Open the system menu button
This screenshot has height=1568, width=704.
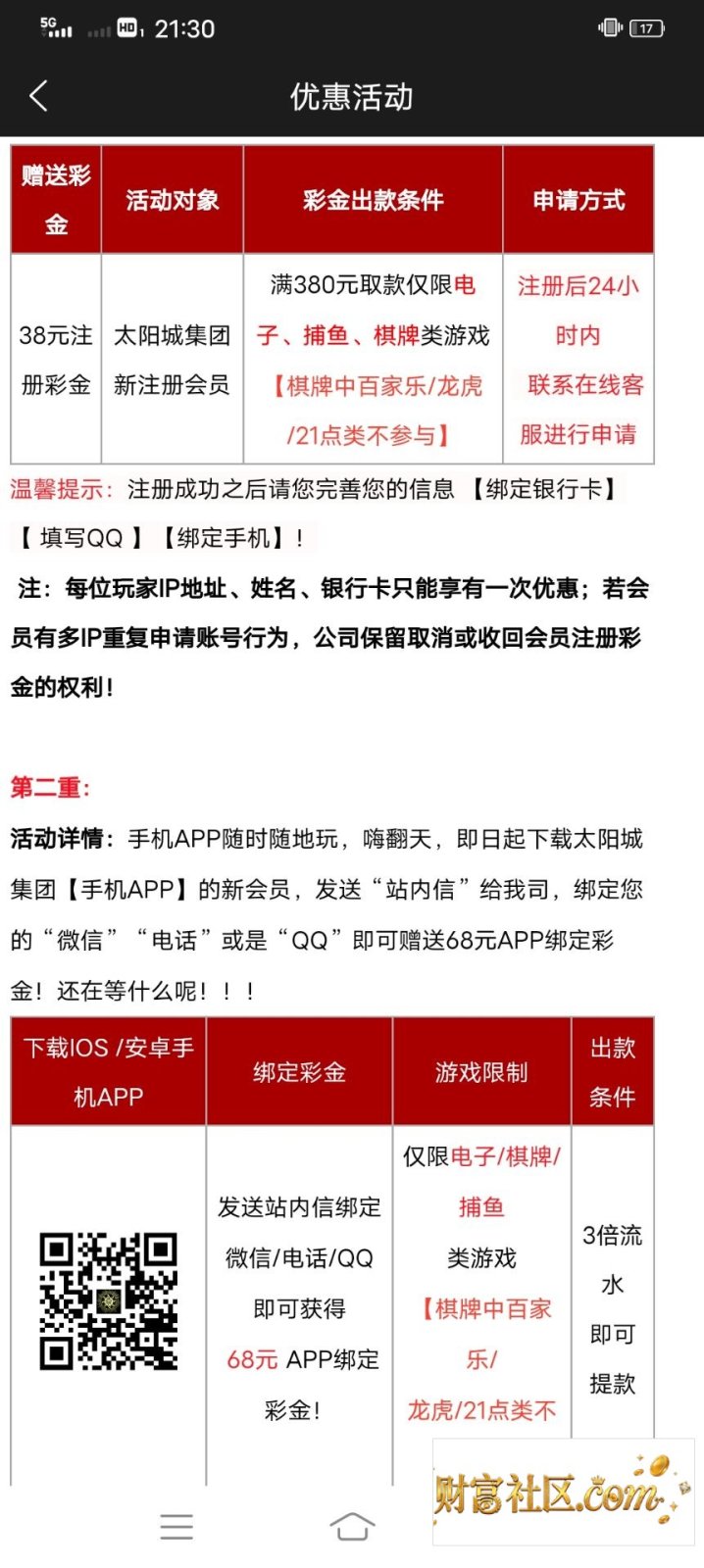[x=176, y=1526]
